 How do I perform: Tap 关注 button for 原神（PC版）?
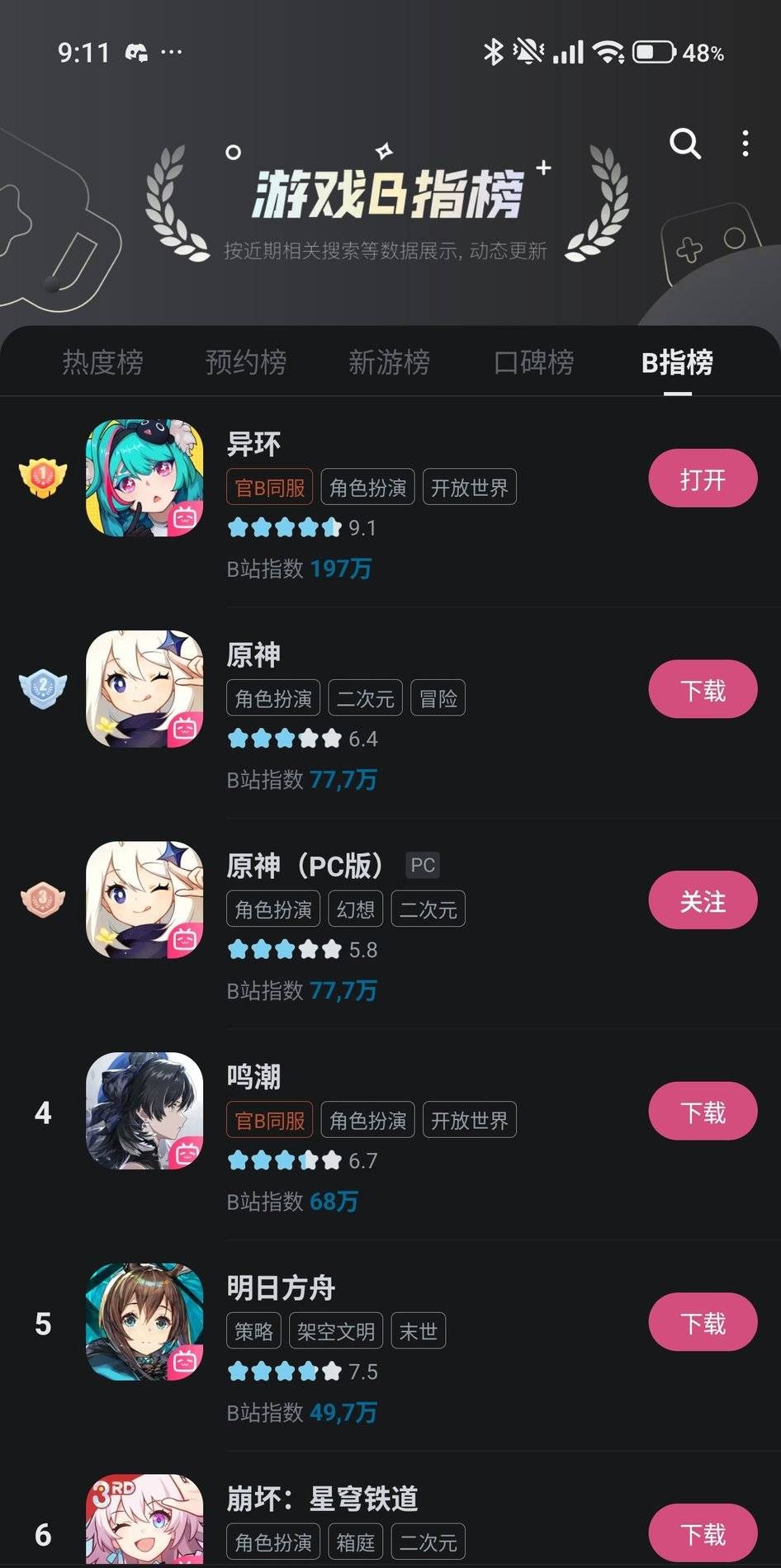[703, 900]
